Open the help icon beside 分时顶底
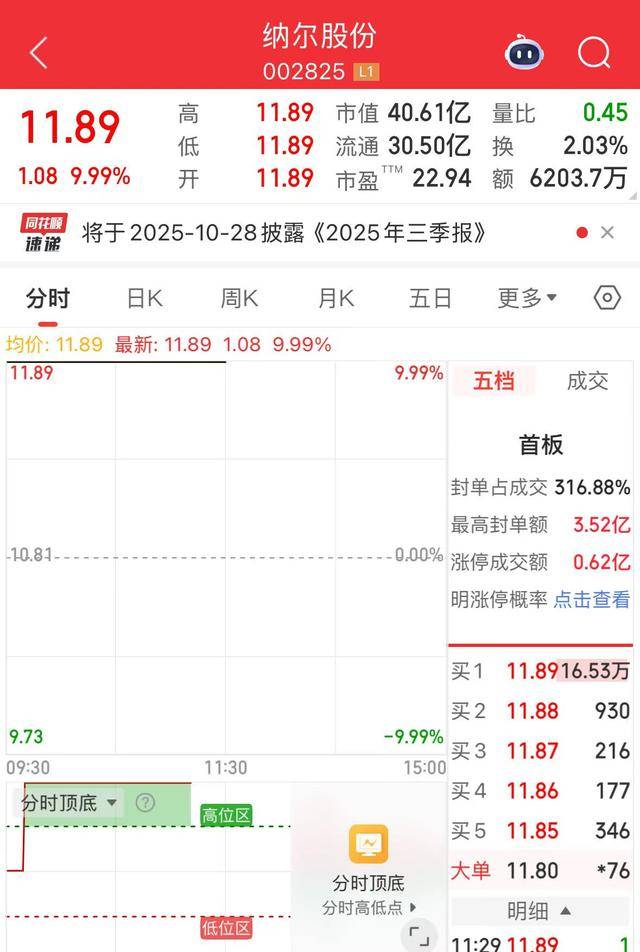The width and height of the screenshot is (640, 952). click(145, 803)
